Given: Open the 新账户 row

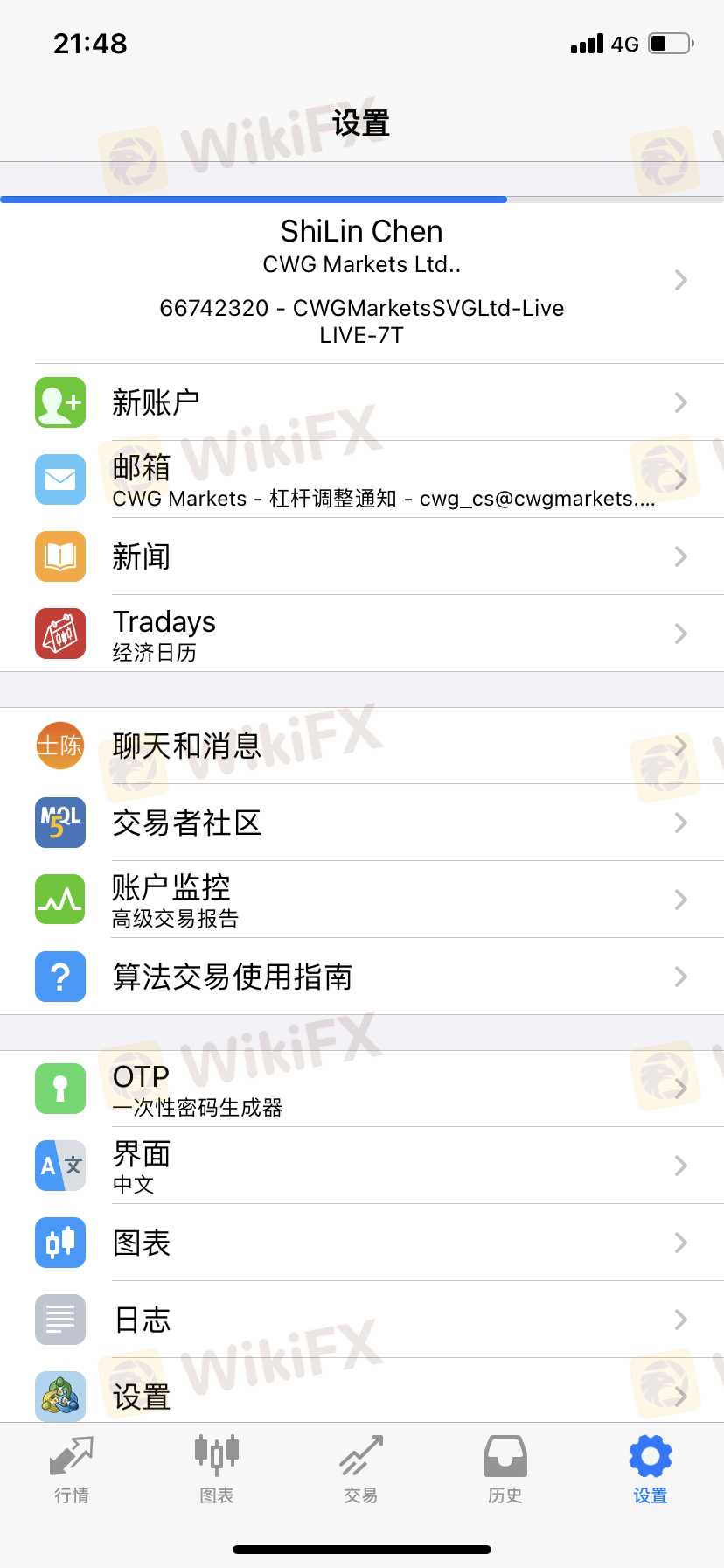Looking at the screenshot, I should [x=362, y=402].
